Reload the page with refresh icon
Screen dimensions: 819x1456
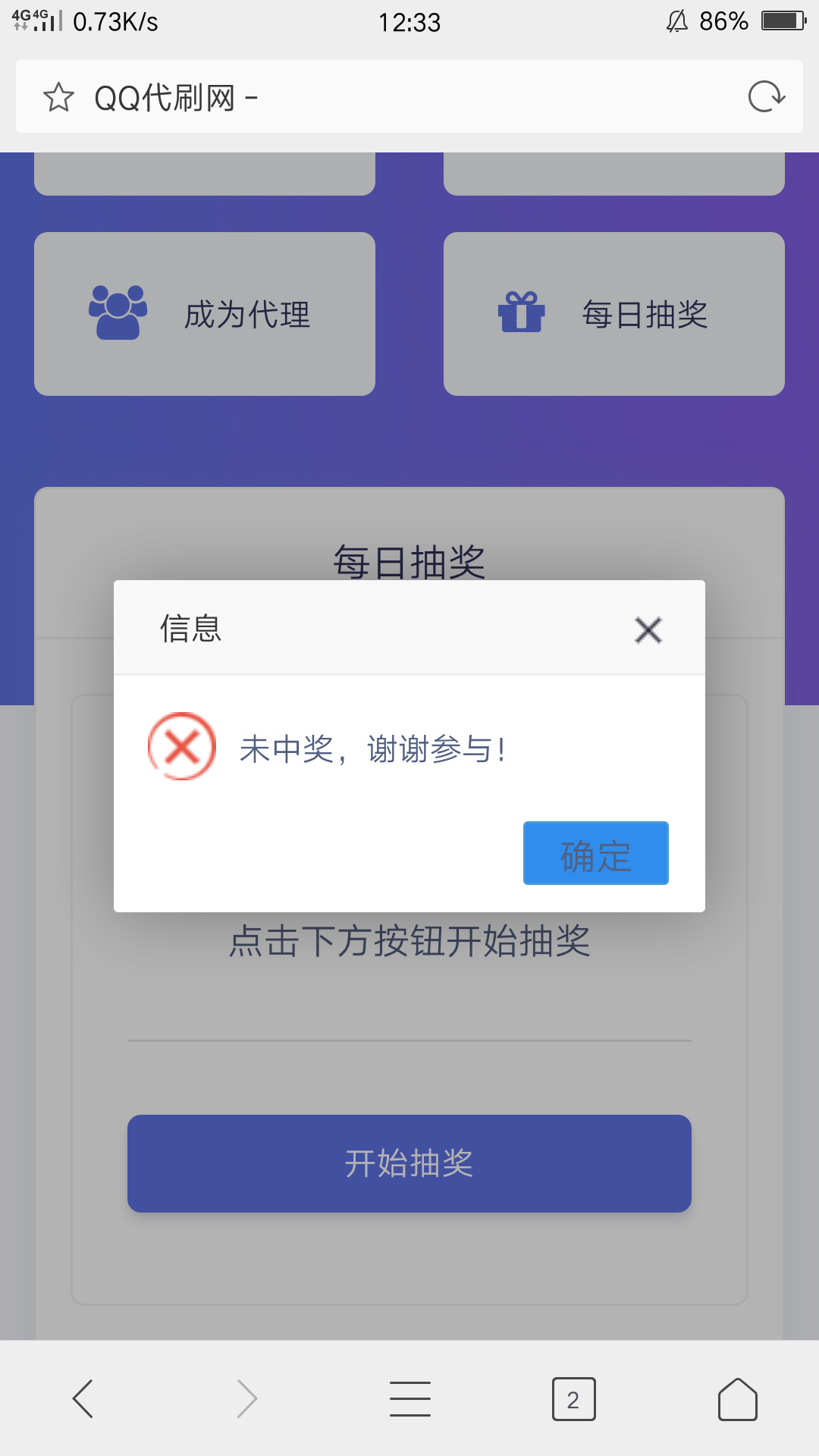pyautogui.click(x=766, y=97)
